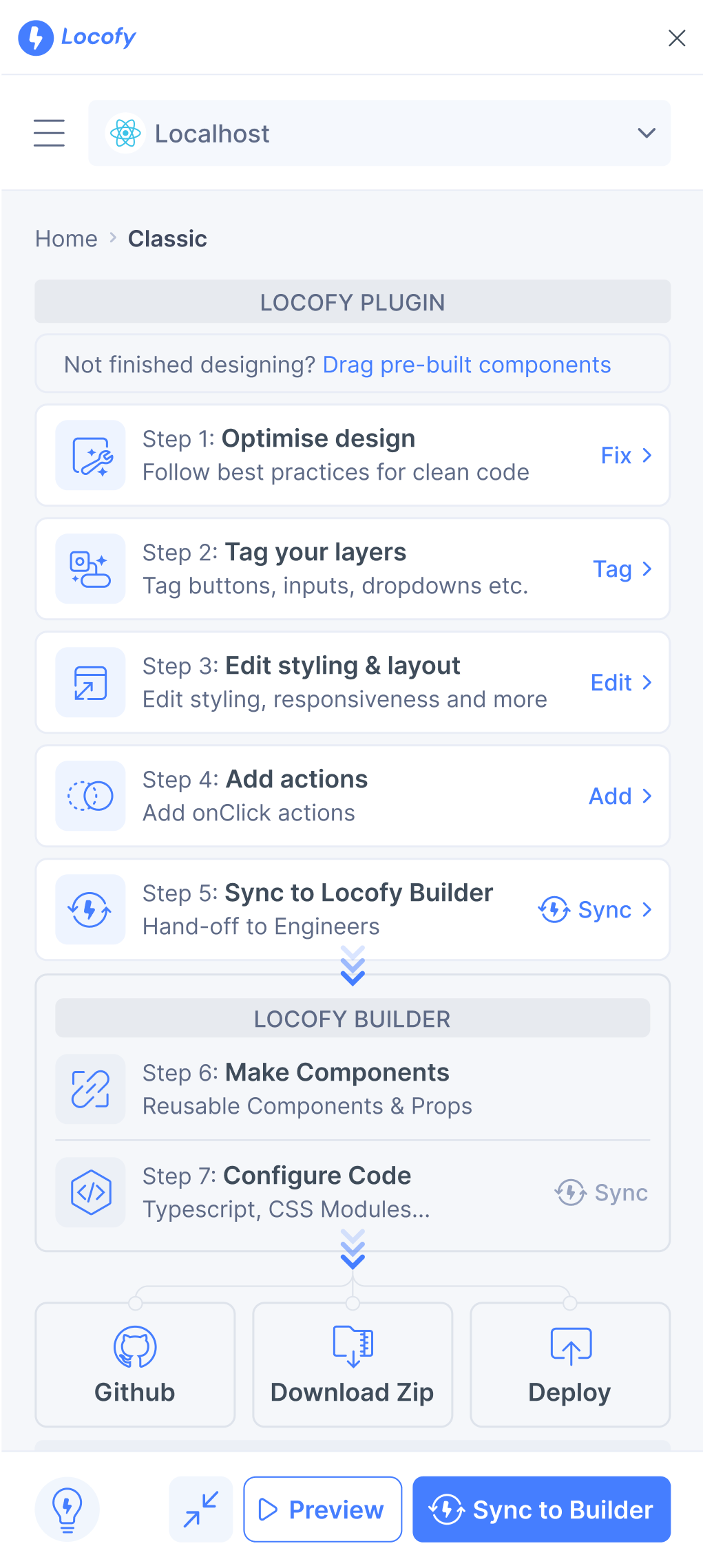Click the lightbulb tips icon at bottom left
Image resolution: width=703 pixels, height=1568 pixels.
(67, 1509)
